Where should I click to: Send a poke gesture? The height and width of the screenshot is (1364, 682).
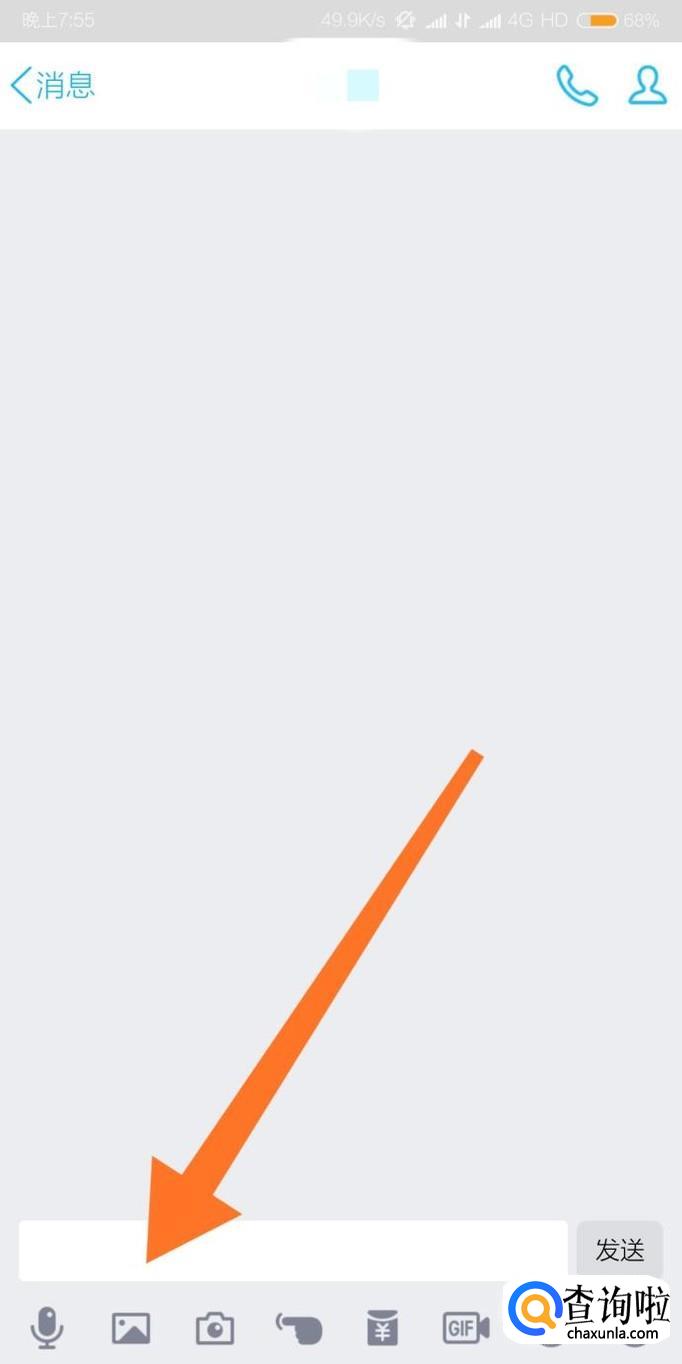[299, 1328]
